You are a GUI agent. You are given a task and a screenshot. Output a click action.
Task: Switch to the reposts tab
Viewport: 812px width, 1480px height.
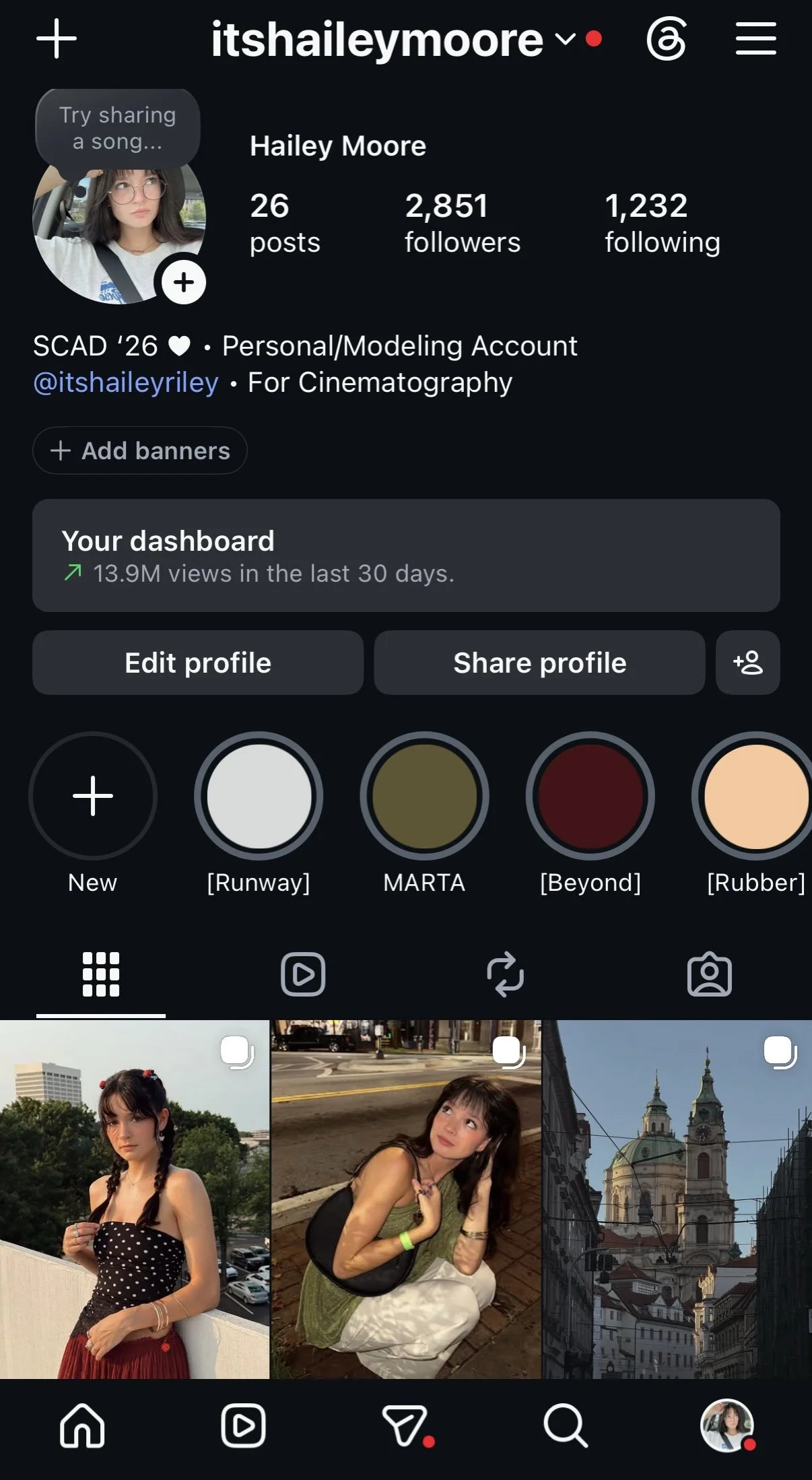[x=506, y=974]
